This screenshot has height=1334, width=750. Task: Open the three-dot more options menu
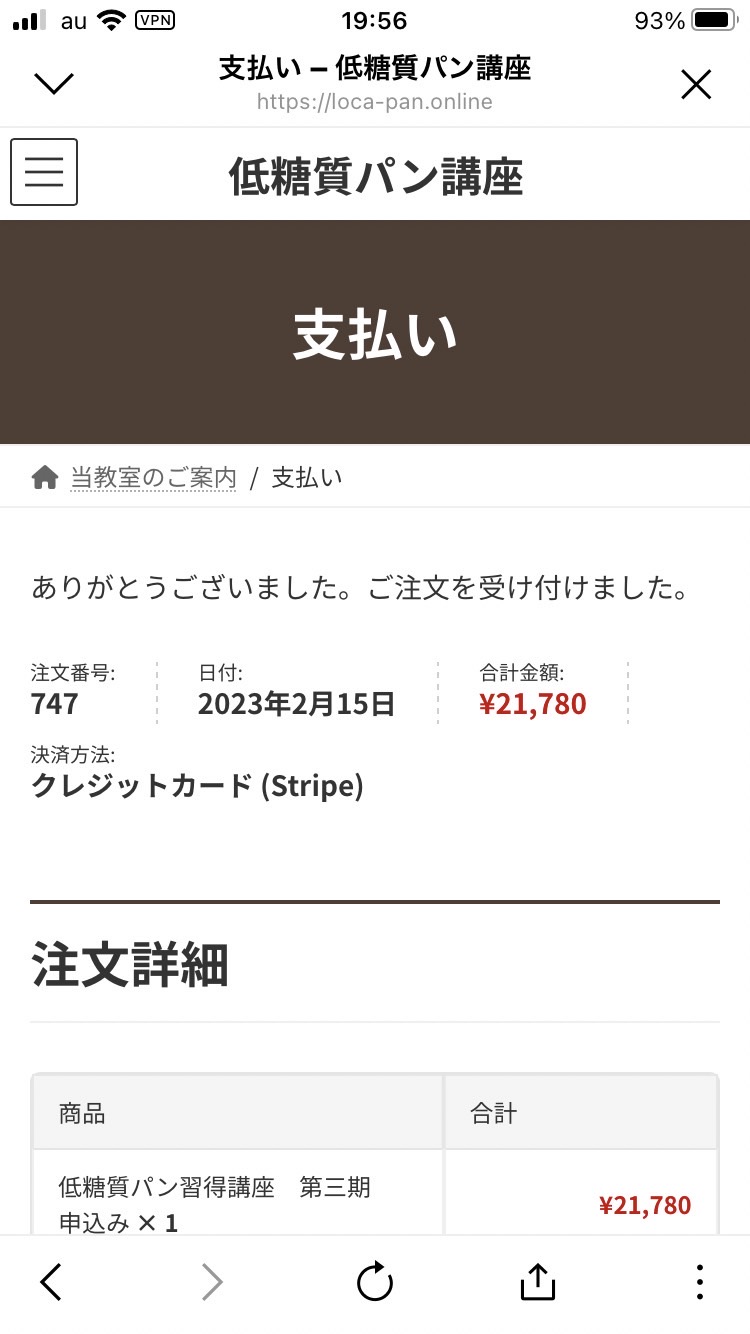(700, 1281)
